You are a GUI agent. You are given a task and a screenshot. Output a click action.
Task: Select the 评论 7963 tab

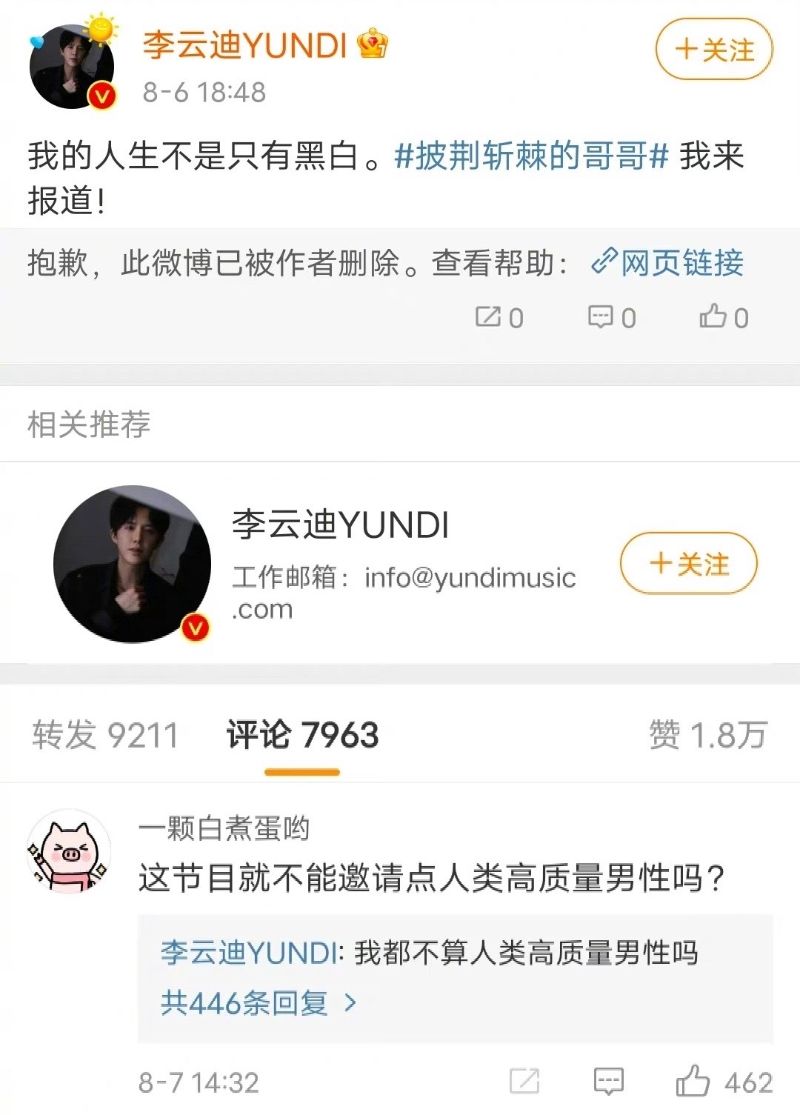click(x=302, y=735)
